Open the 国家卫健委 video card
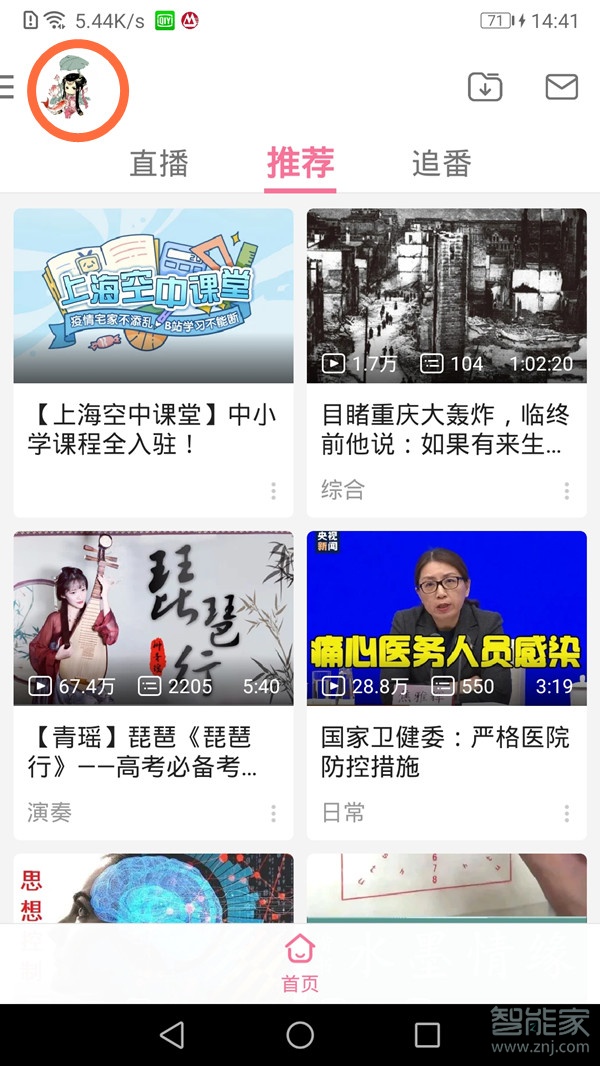 point(446,618)
